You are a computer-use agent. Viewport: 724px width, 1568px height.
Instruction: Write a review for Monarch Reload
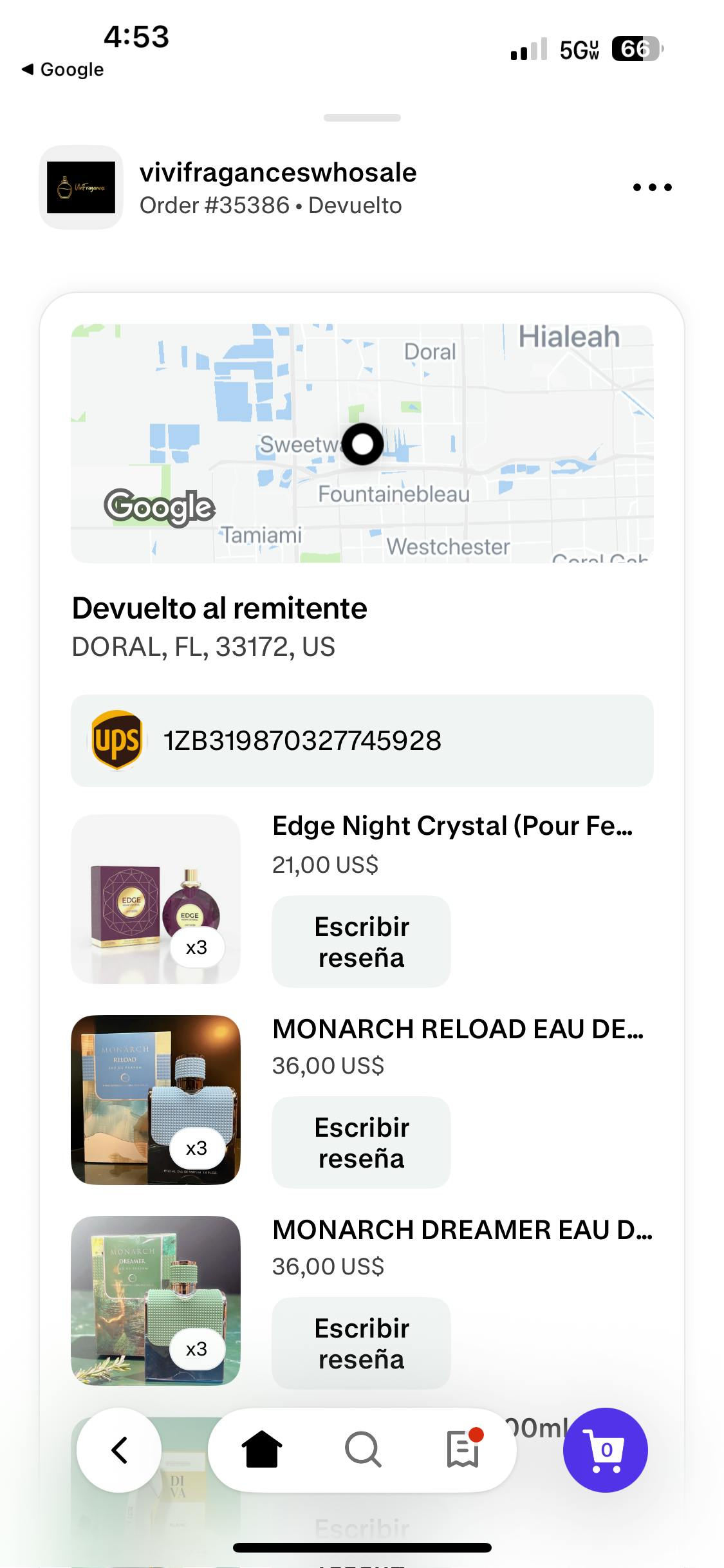[361, 1143]
